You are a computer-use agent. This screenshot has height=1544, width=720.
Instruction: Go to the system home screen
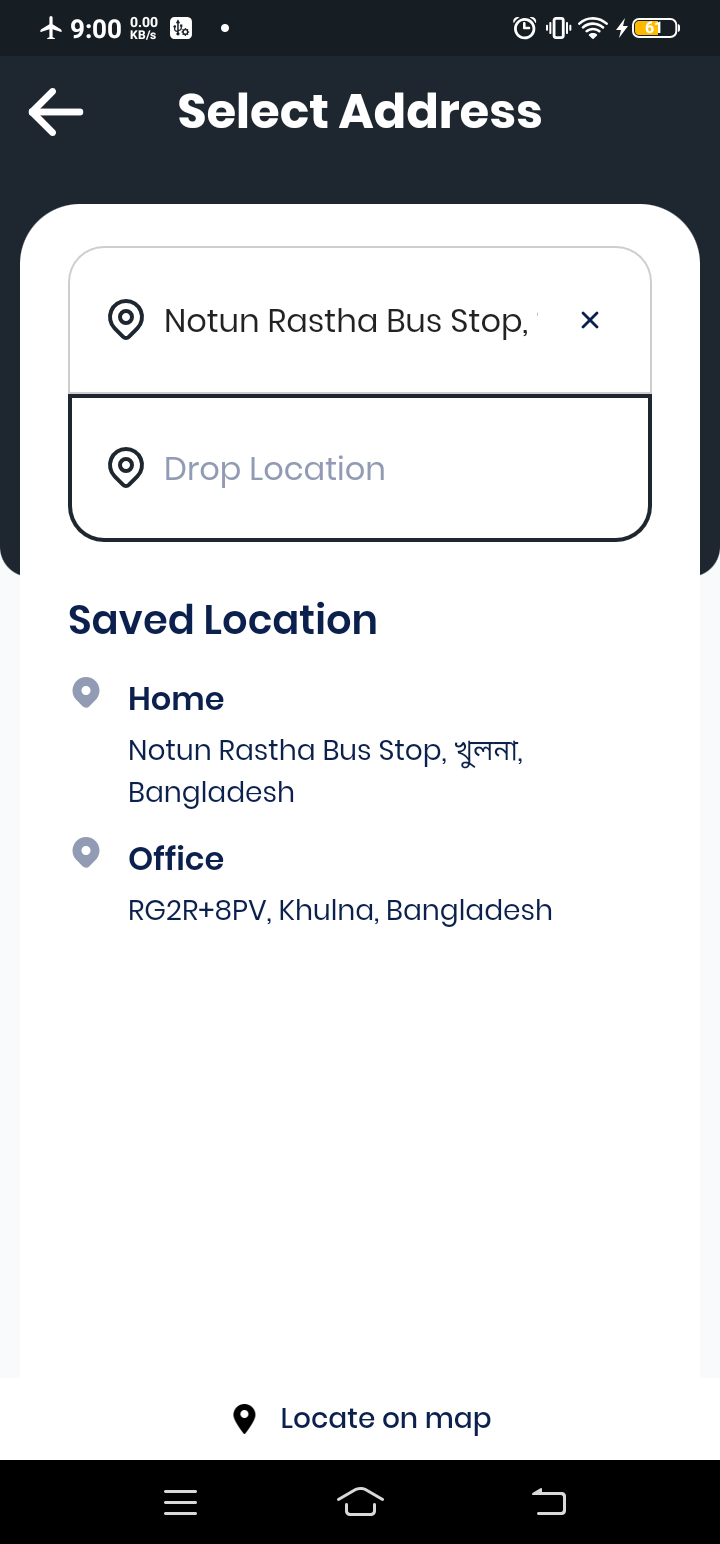point(360,1501)
